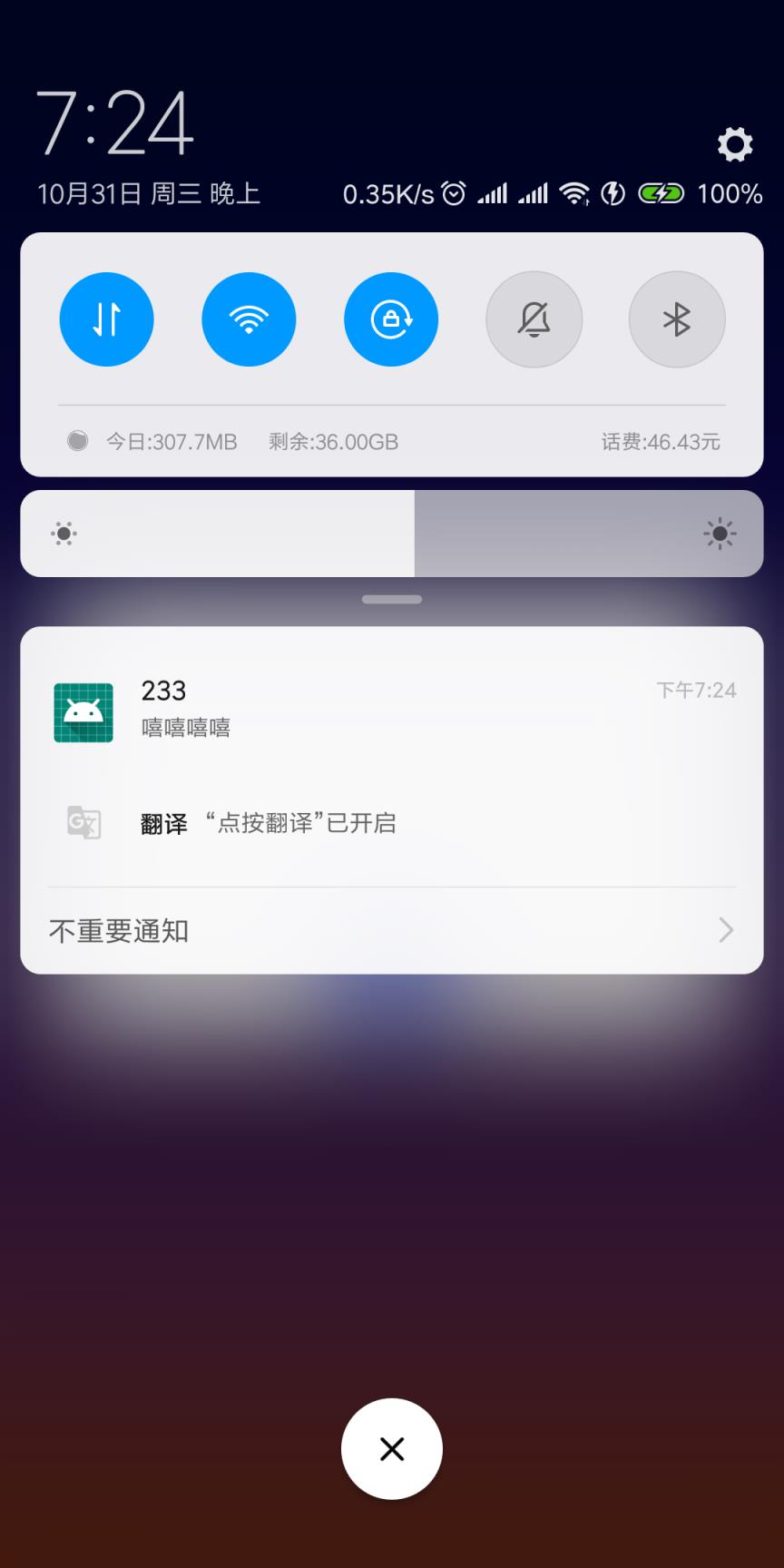Tap the green Android app icon in notification
This screenshot has height=1568, width=784.
click(x=83, y=713)
